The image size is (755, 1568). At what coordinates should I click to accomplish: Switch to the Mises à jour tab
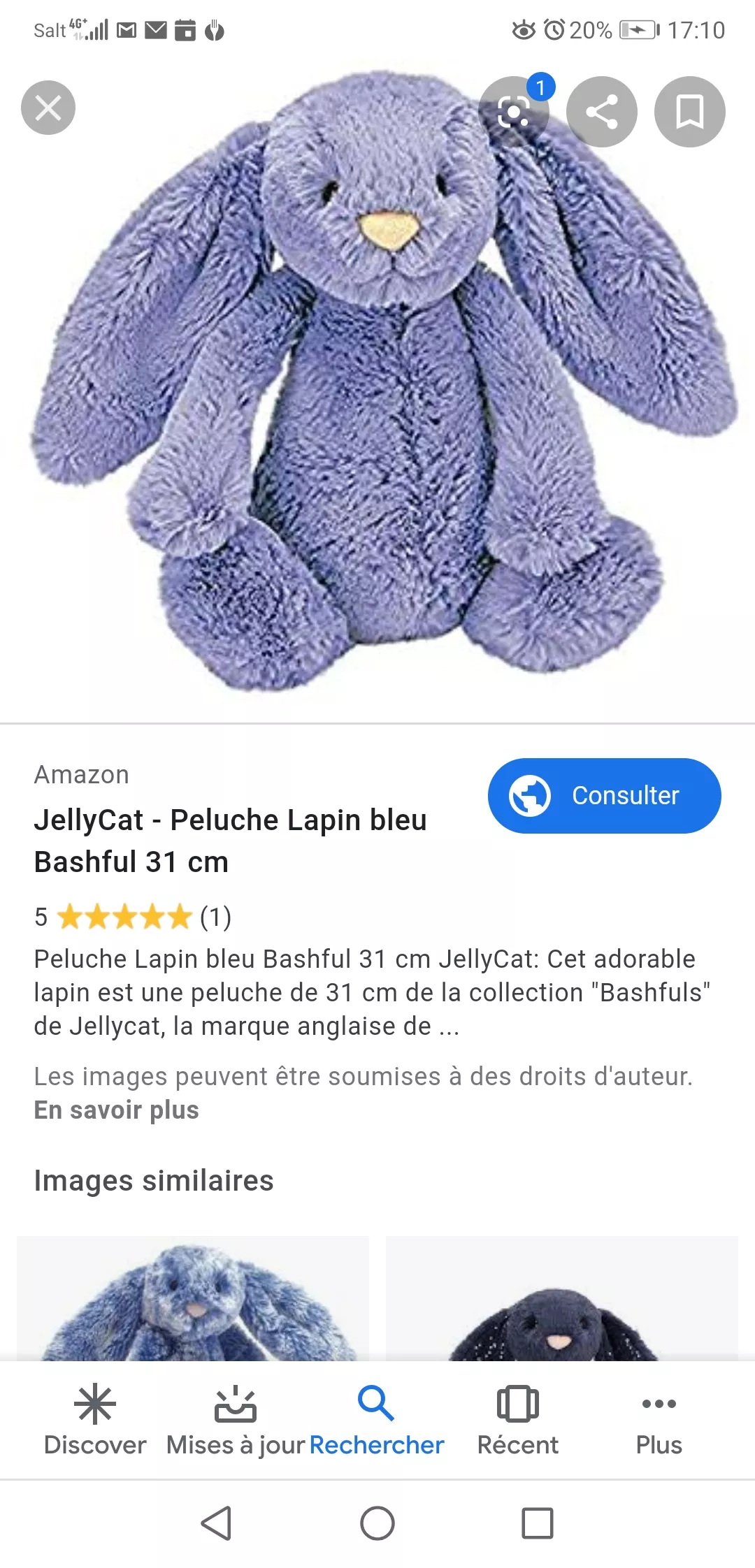pos(236,1420)
